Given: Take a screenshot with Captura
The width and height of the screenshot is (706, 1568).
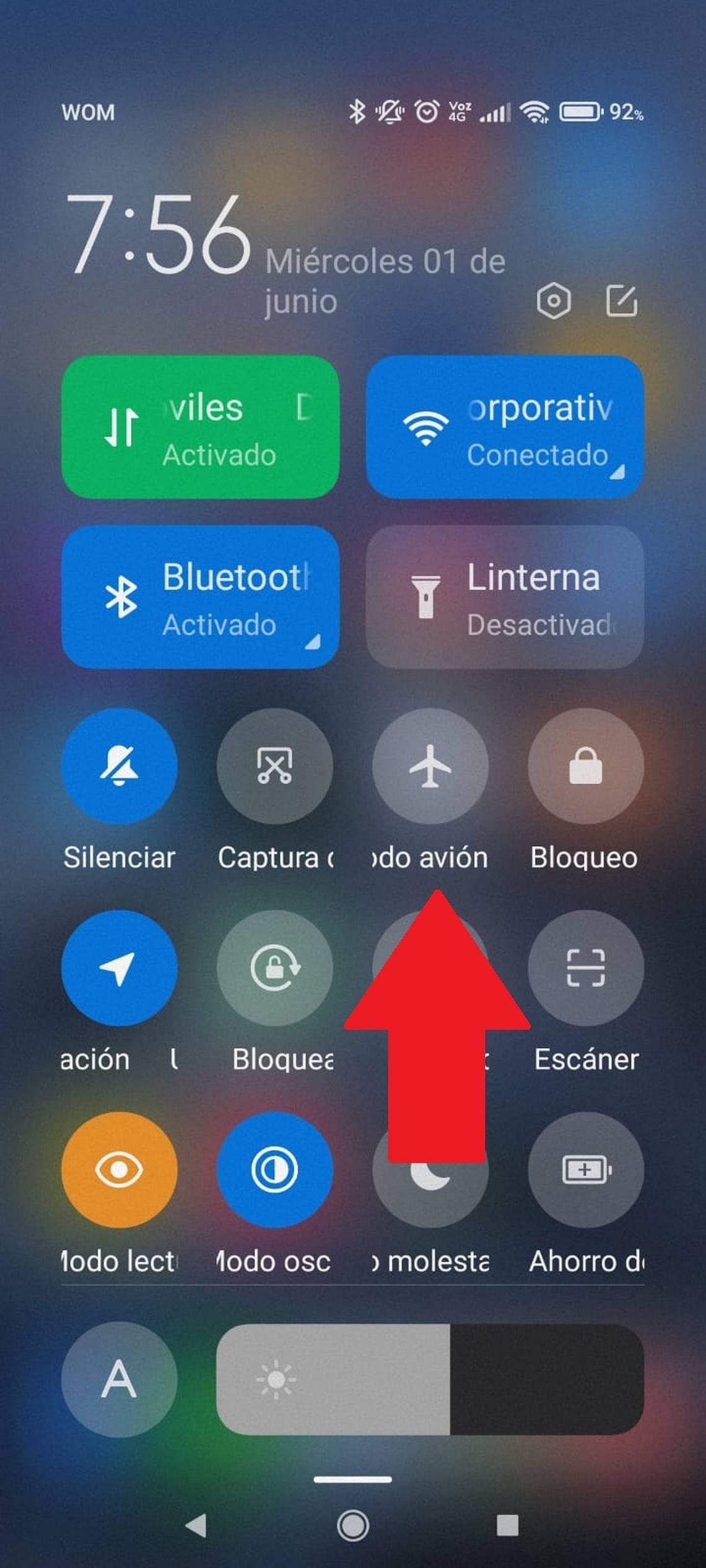Looking at the screenshot, I should tap(275, 766).
